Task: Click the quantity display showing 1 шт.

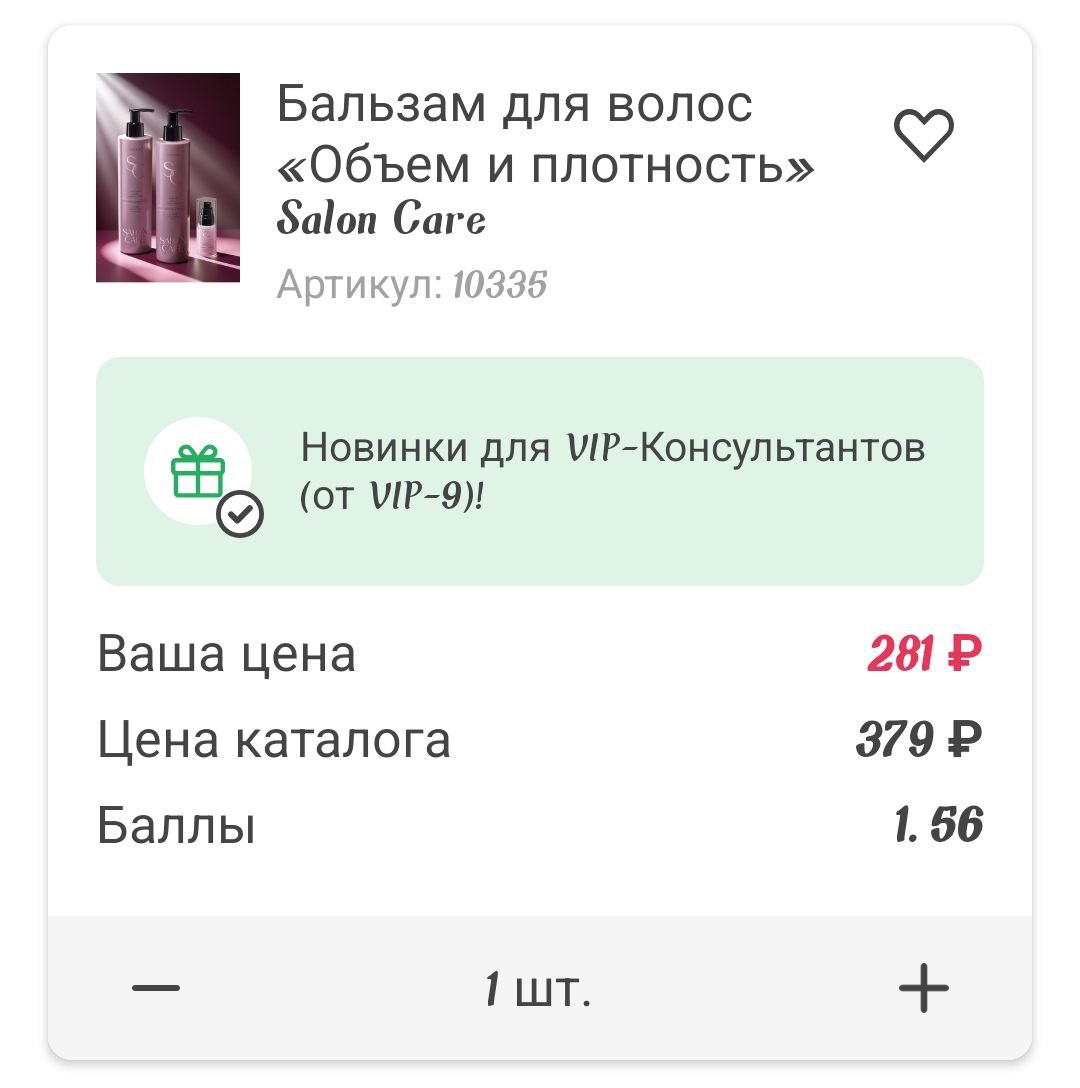Action: click(537, 990)
